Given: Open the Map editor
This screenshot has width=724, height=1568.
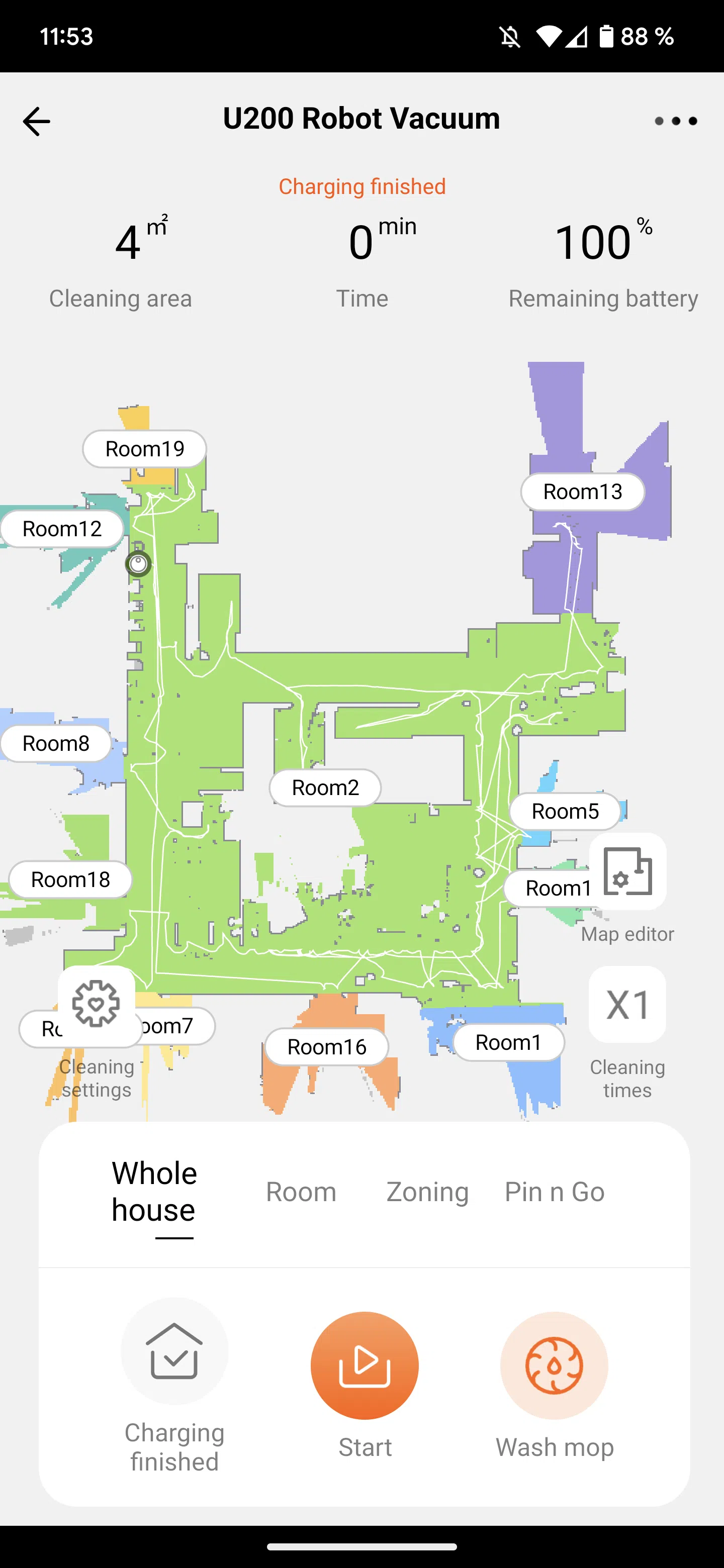Looking at the screenshot, I should [x=627, y=871].
